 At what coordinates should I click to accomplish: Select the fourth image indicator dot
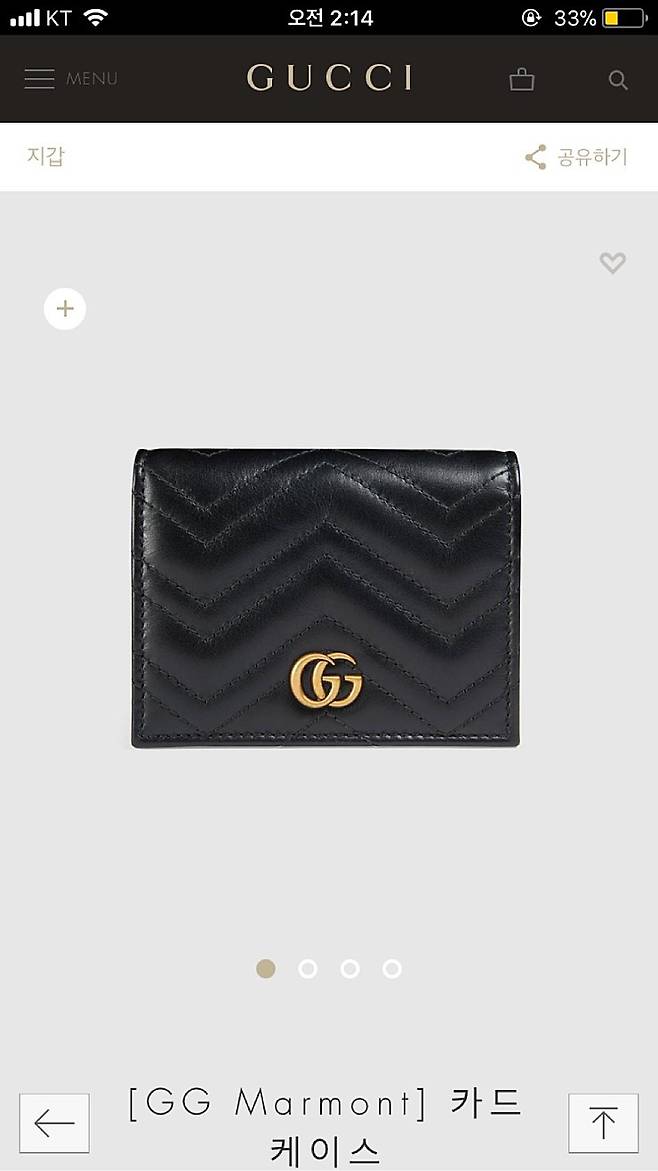(392, 968)
